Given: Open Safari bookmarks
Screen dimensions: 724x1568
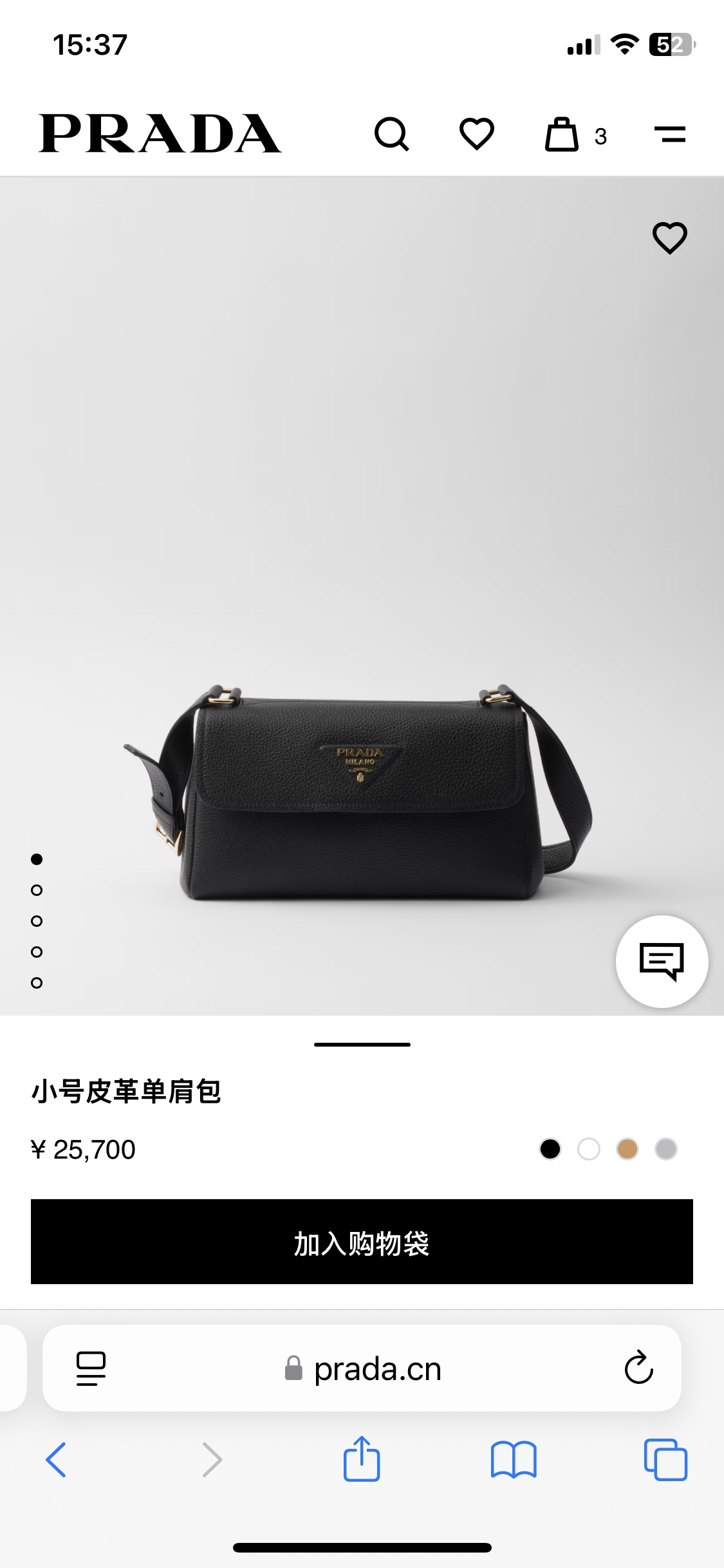Looking at the screenshot, I should [513, 1459].
